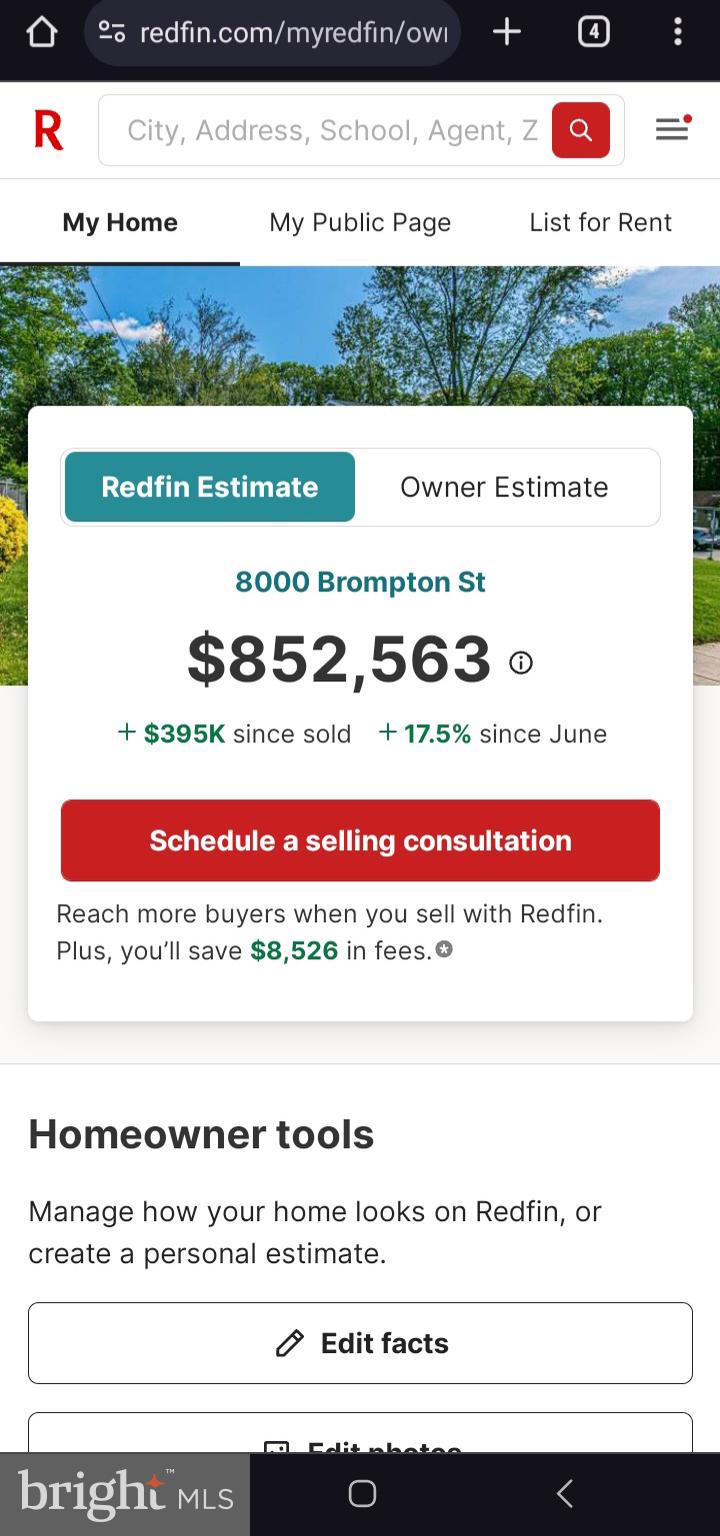Open a new browser tab
This screenshot has height=1536, width=720.
507,33
